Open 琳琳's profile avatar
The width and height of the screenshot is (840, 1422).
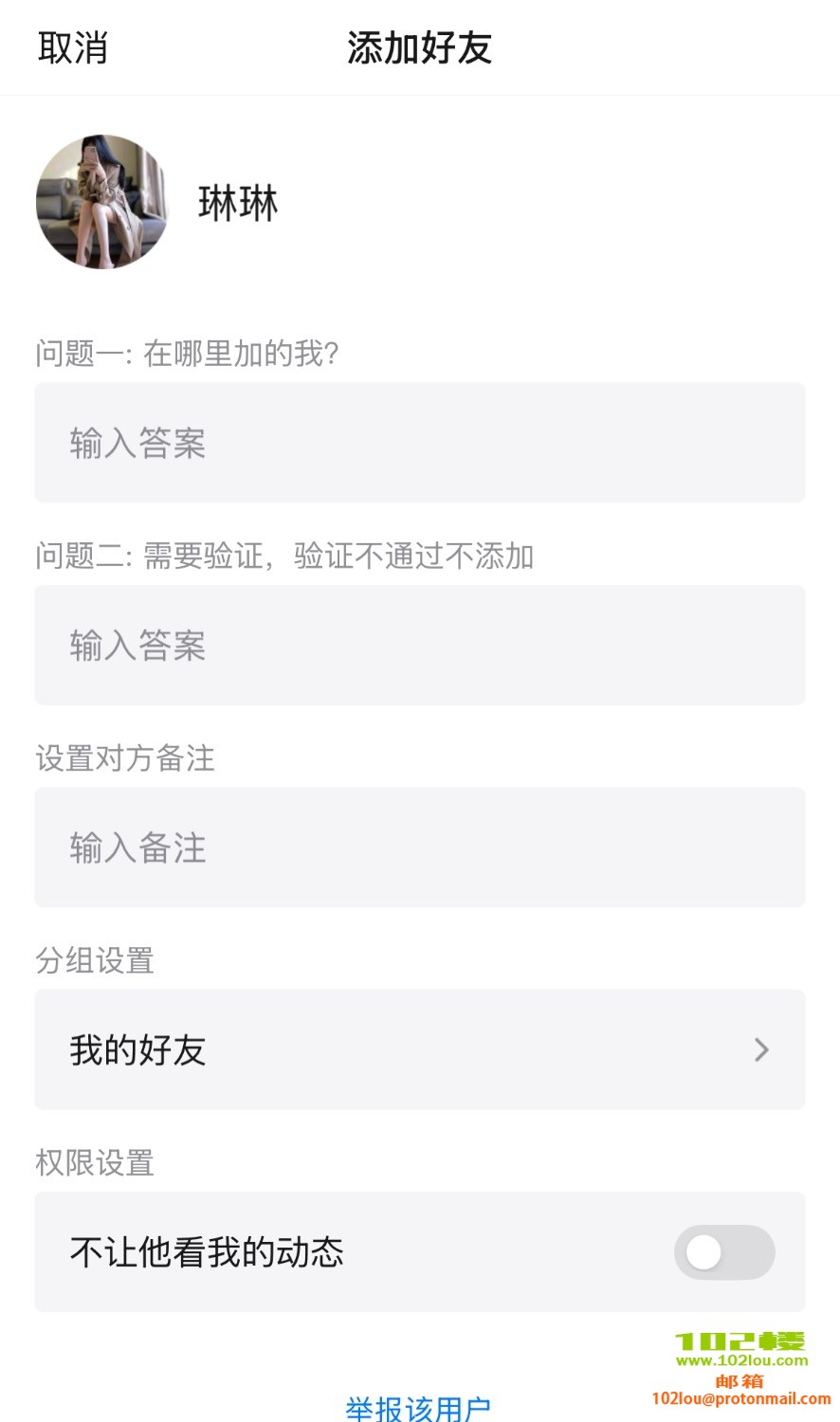point(102,202)
